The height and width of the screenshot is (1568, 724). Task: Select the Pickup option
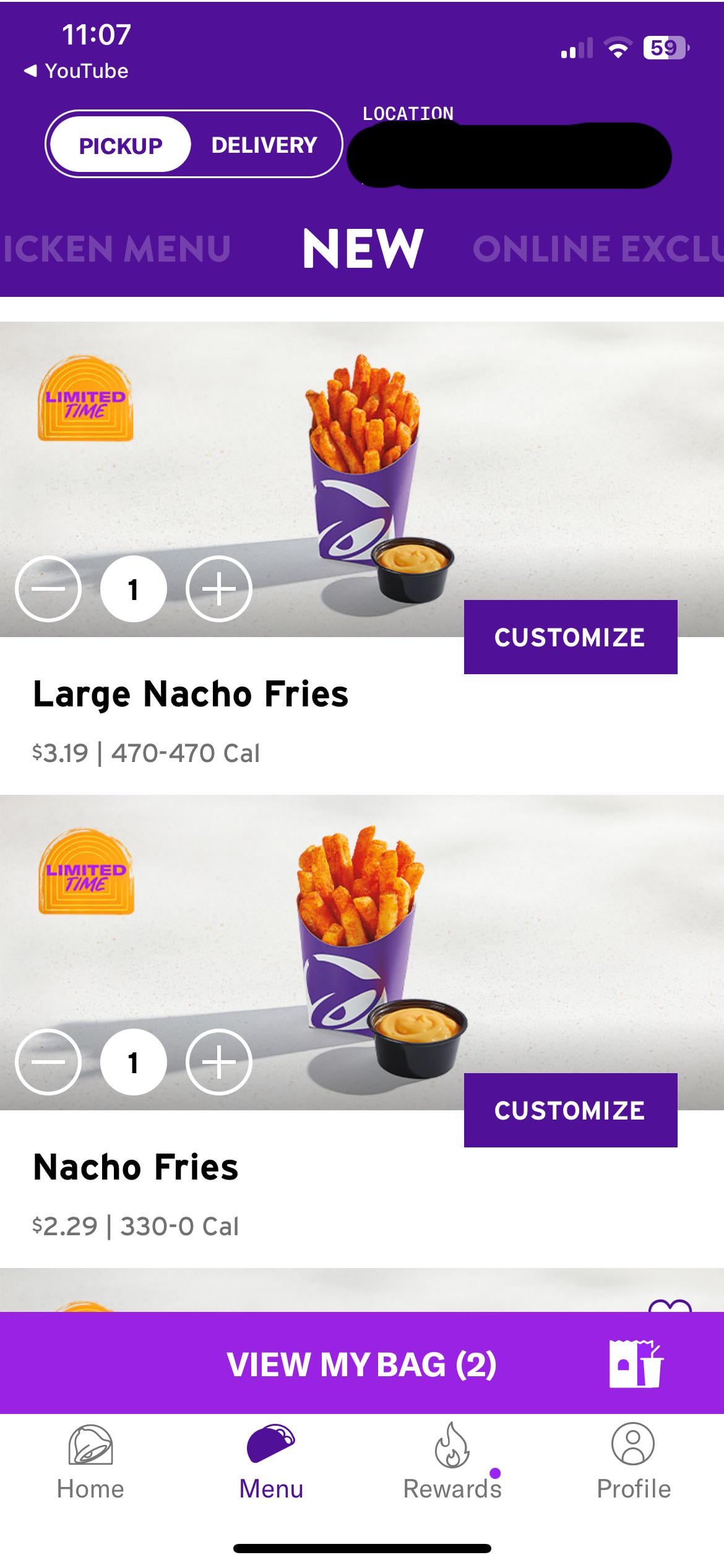click(x=121, y=145)
